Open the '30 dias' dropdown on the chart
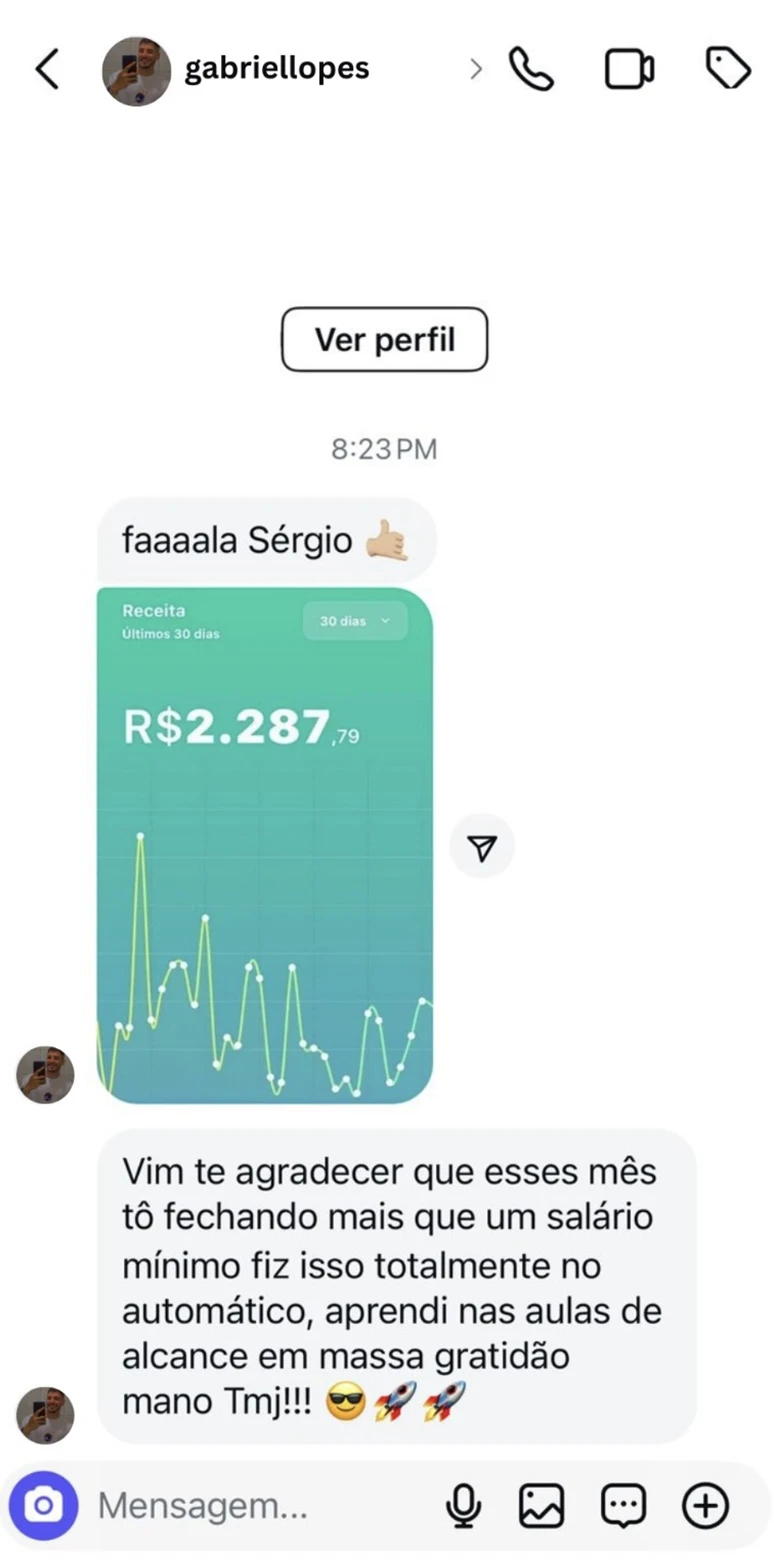Screen dimensions: 774x1565 pyautogui.click(x=354, y=621)
